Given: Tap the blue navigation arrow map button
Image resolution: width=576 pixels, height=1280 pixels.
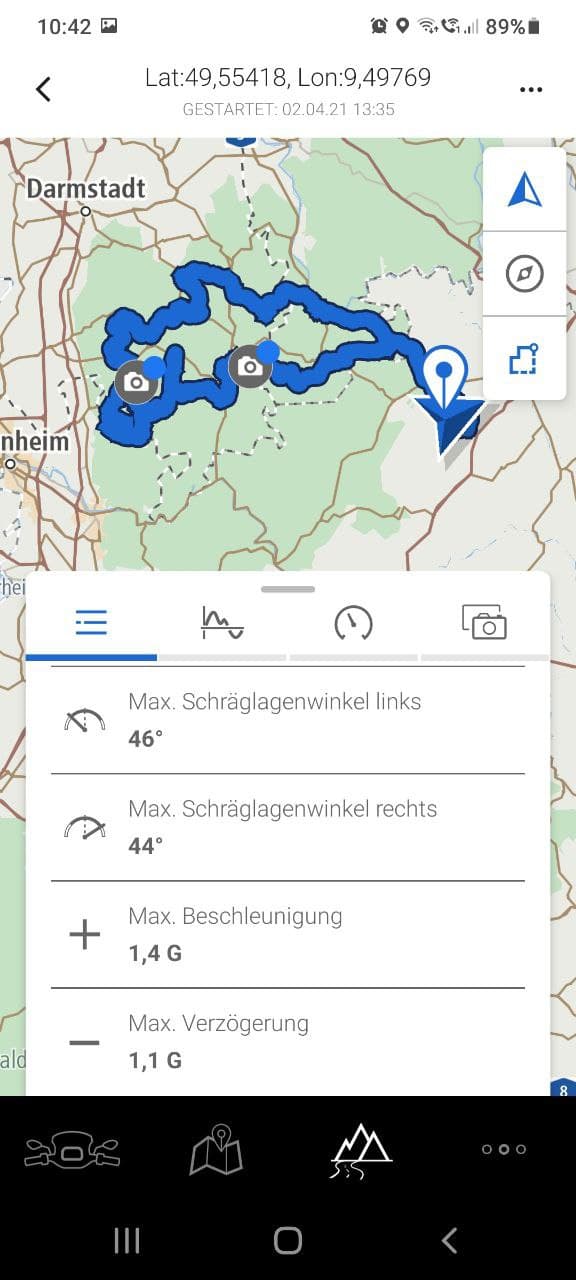Looking at the screenshot, I should [525, 189].
